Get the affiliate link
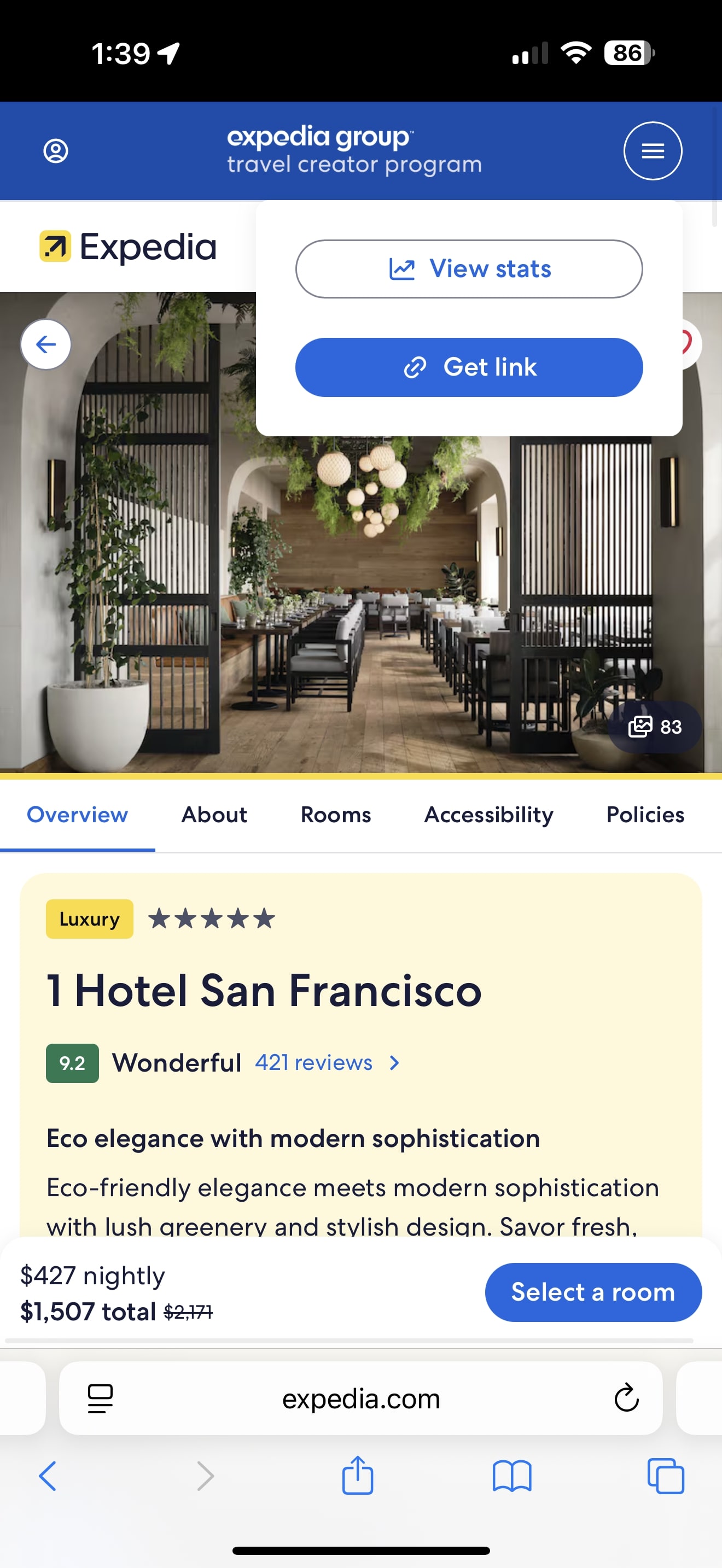The height and width of the screenshot is (1568, 722). click(469, 367)
